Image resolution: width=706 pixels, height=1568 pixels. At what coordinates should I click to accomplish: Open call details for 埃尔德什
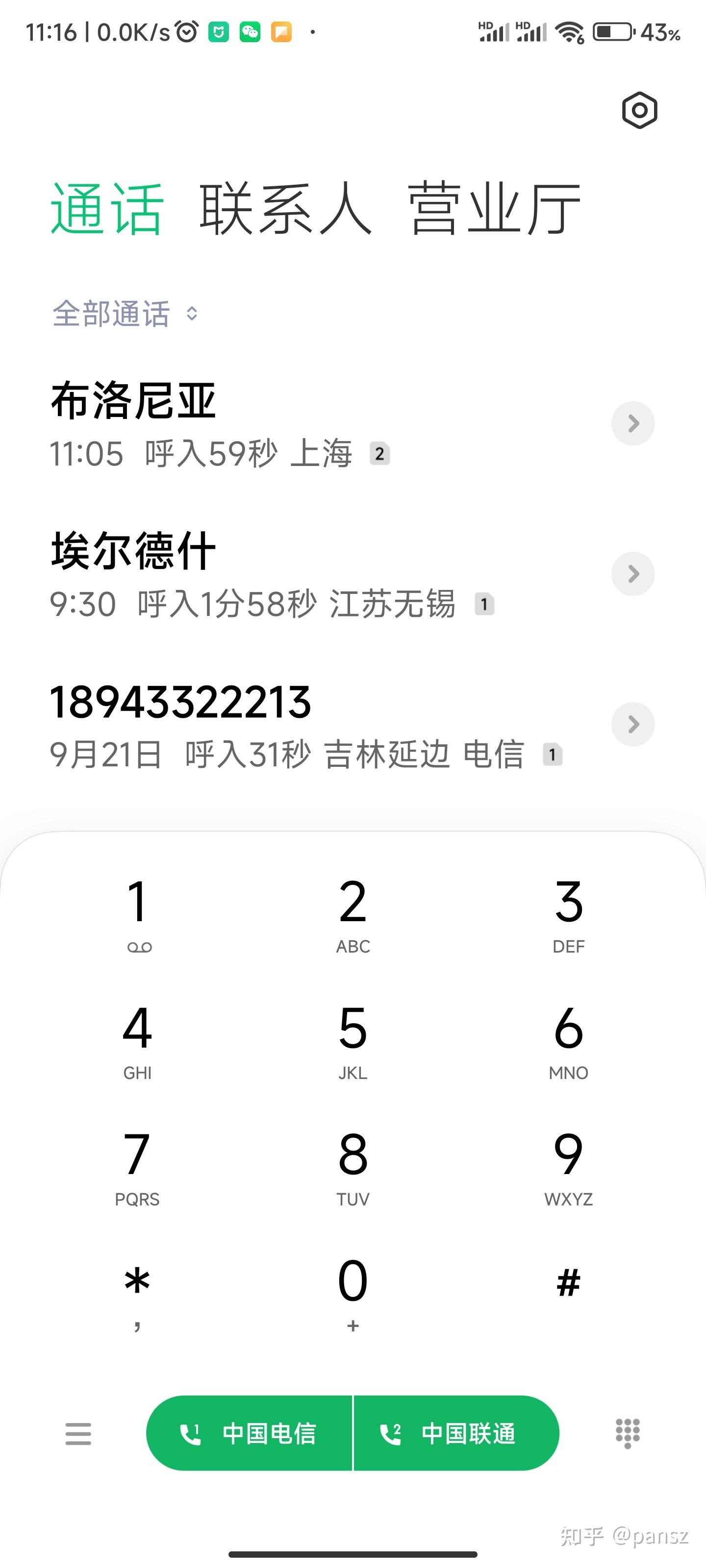click(633, 573)
